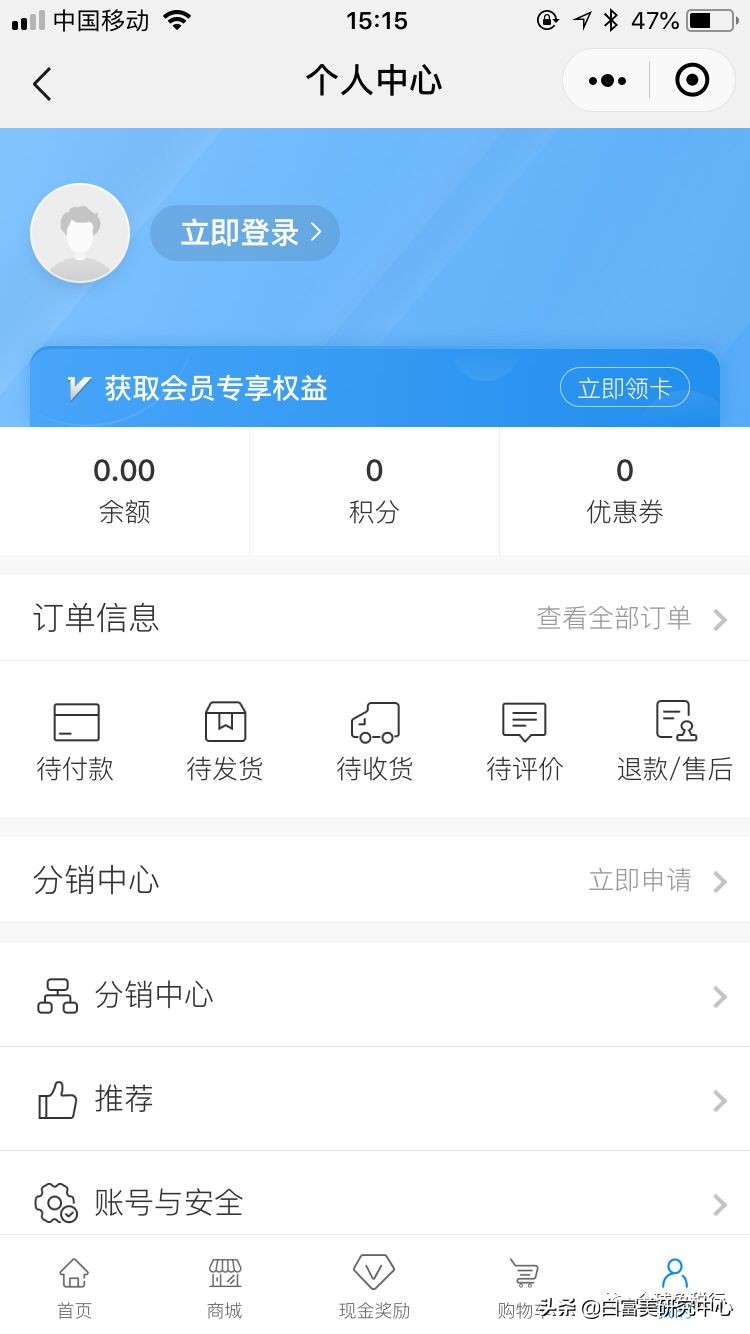Expand 查看全部订单 to view all orders

click(614, 618)
